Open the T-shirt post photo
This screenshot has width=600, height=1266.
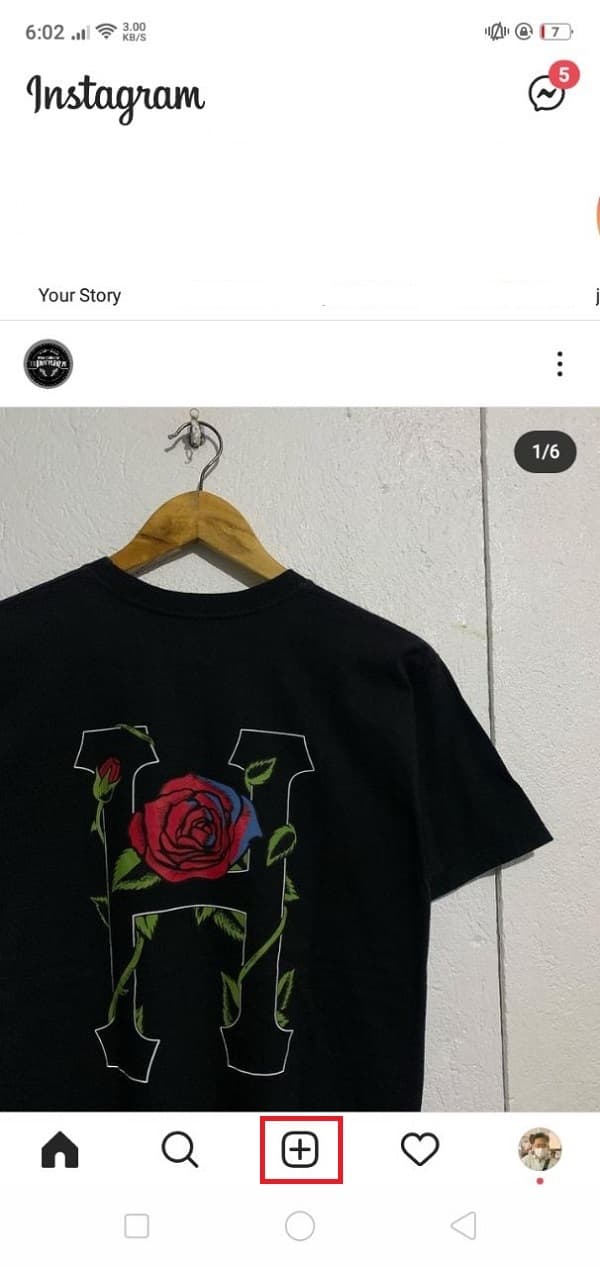click(x=300, y=760)
